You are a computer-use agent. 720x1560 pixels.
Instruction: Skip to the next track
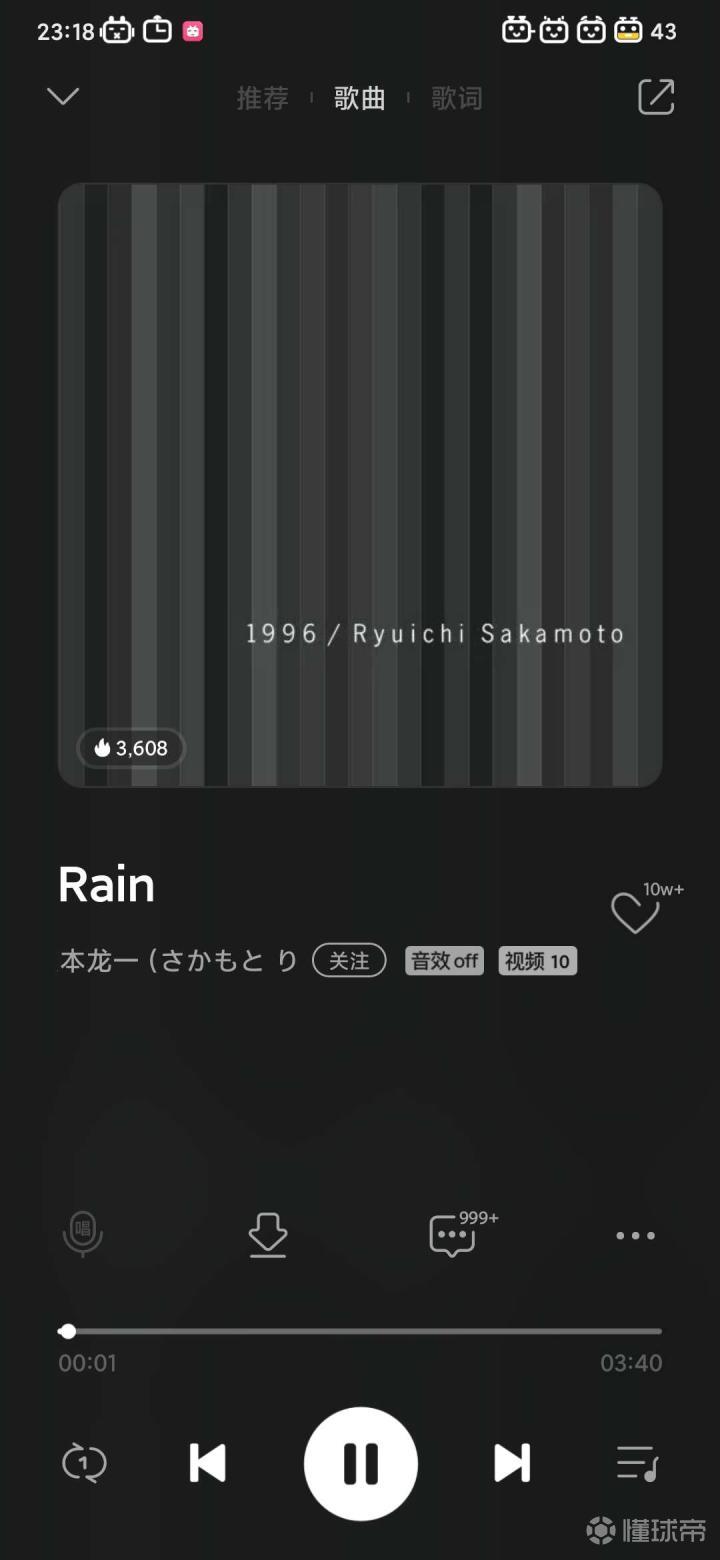(512, 1463)
